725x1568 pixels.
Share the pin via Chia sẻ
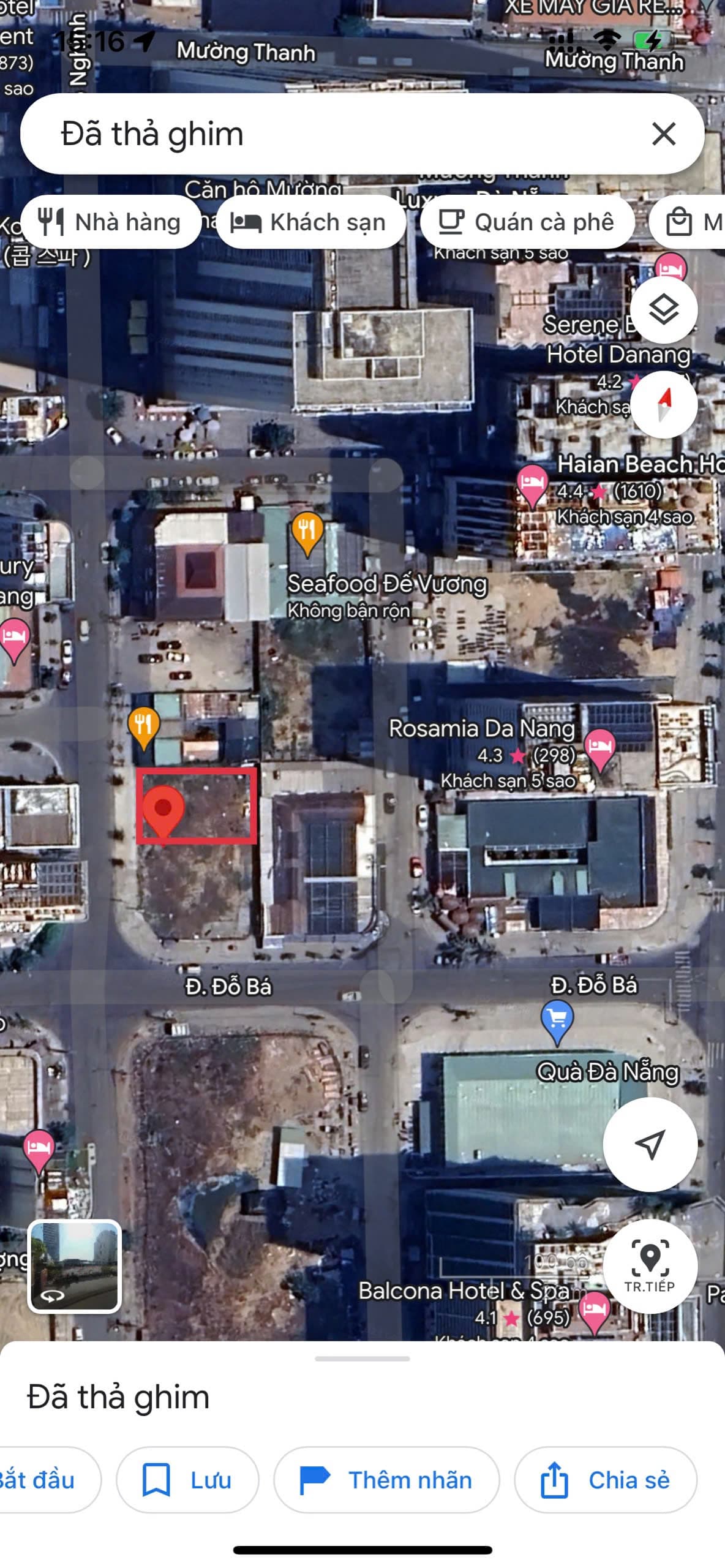[x=606, y=1480]
